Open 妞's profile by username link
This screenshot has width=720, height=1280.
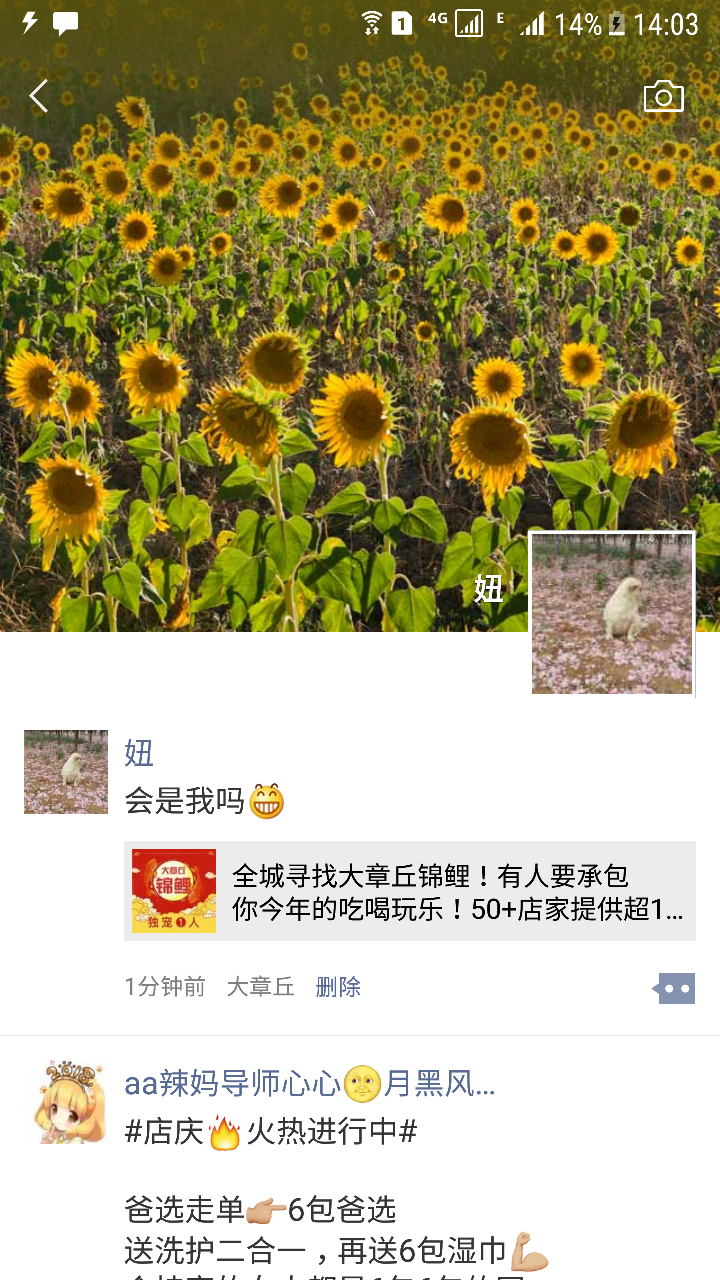(139, 752)
